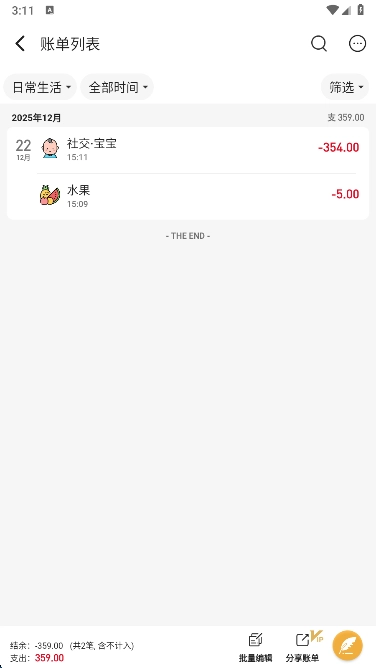This screenshot has width=376, height=668.
Task: Tap 批量编辑 to batch edit bills
Action: click(x=255, y=647)
